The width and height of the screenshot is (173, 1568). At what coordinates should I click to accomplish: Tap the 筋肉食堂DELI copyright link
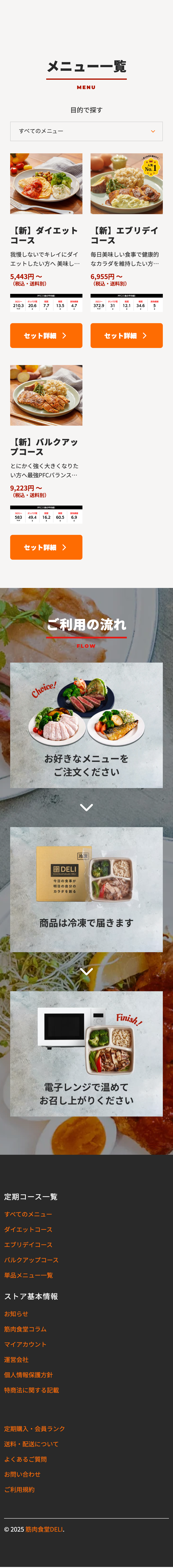44,1529
